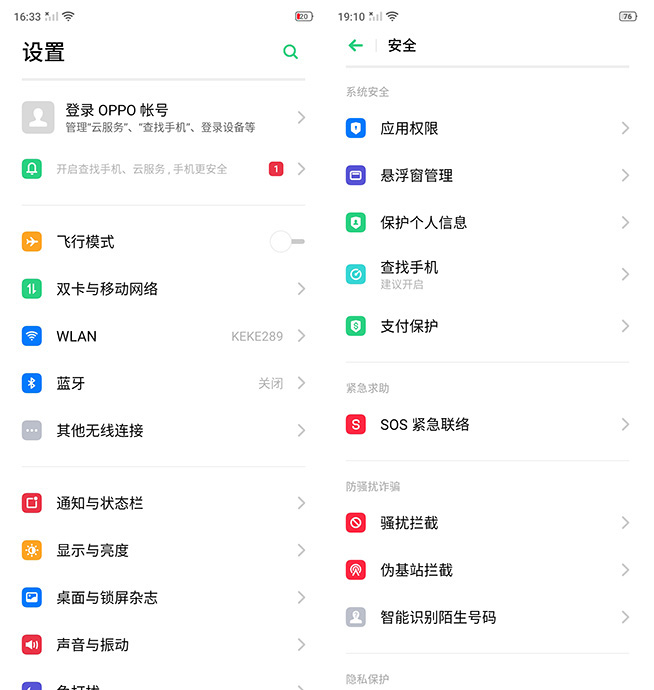Open 蓝牙 settings
This screenshot has width=654, height=690.
[163, 383]
